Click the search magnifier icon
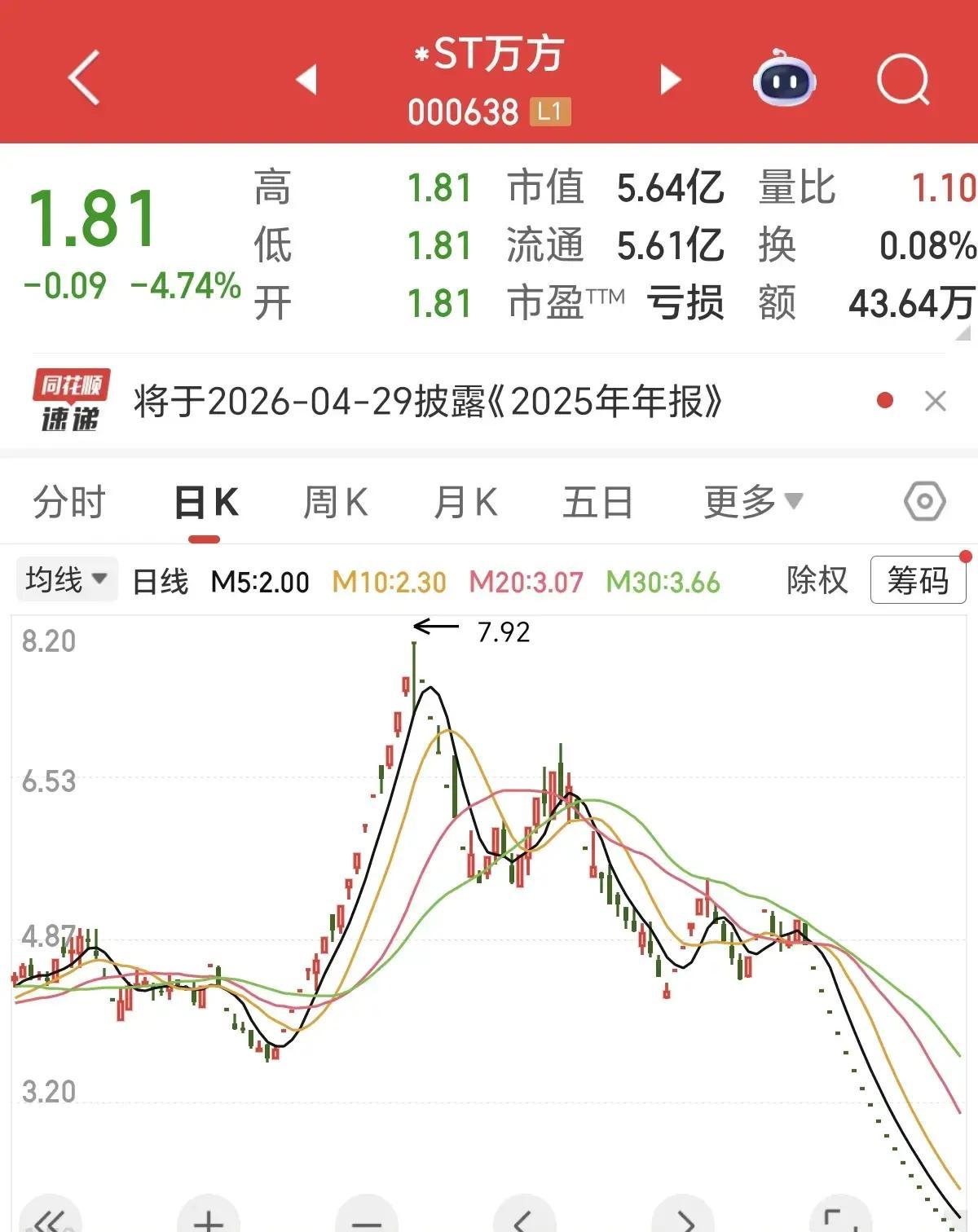This screenshot has width=978, height=1232. (901, 79)
